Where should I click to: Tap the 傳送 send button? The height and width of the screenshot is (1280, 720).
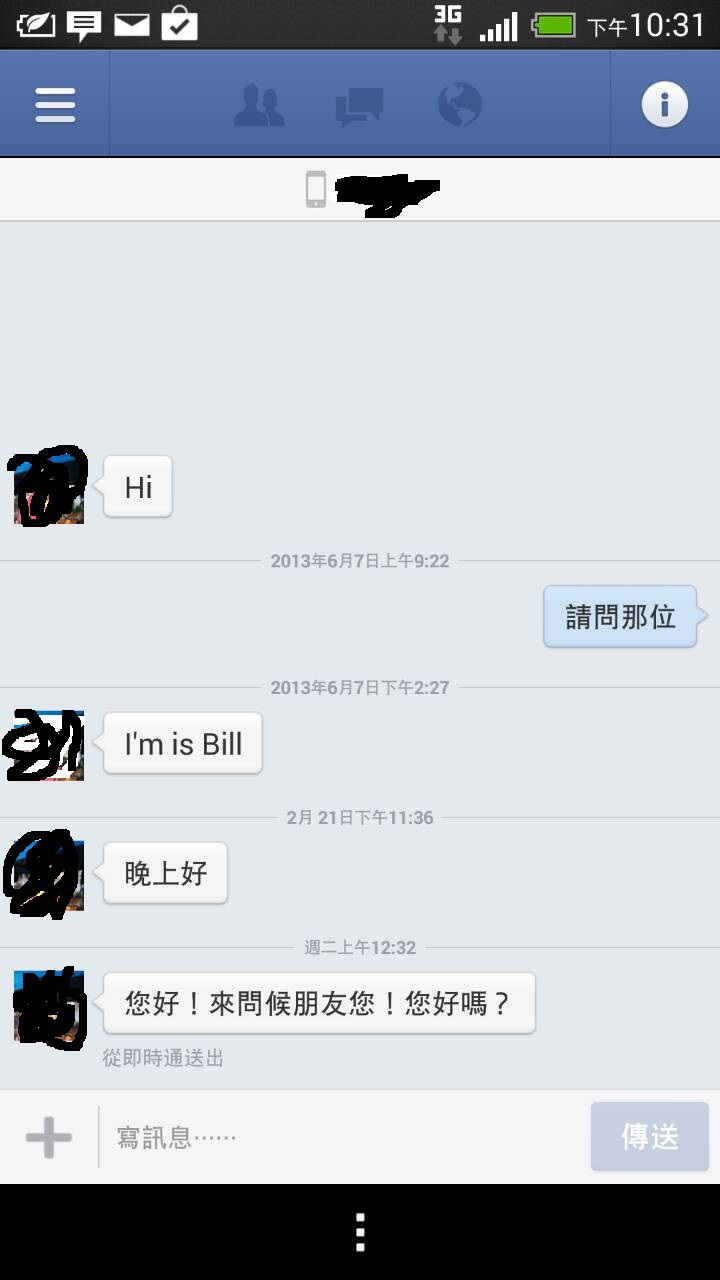coord(650,1137)
